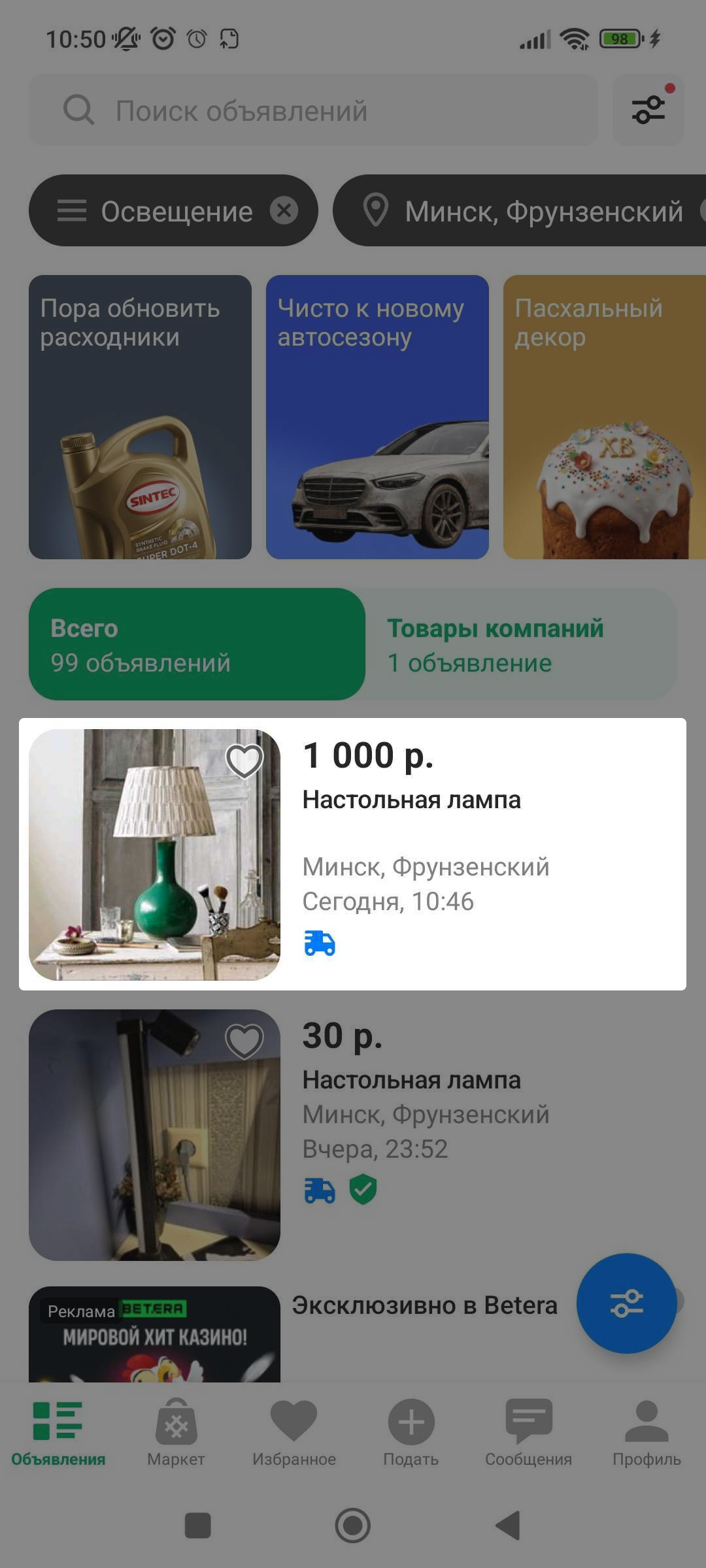Open the Пора обновить расходники banner
The width and height of the screenshot is (706, 1568).
coord(140,417)
